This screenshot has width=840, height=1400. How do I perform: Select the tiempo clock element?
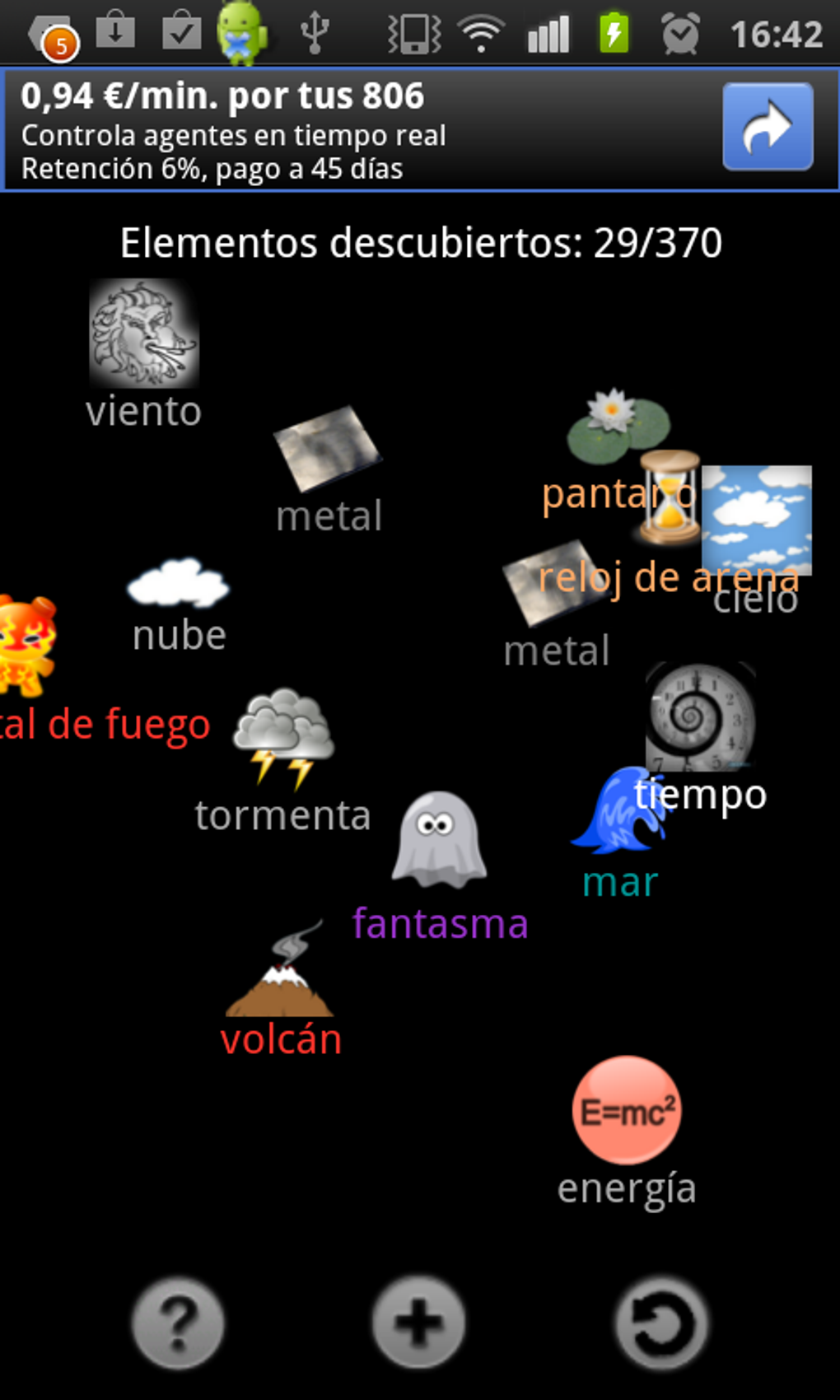700,714
